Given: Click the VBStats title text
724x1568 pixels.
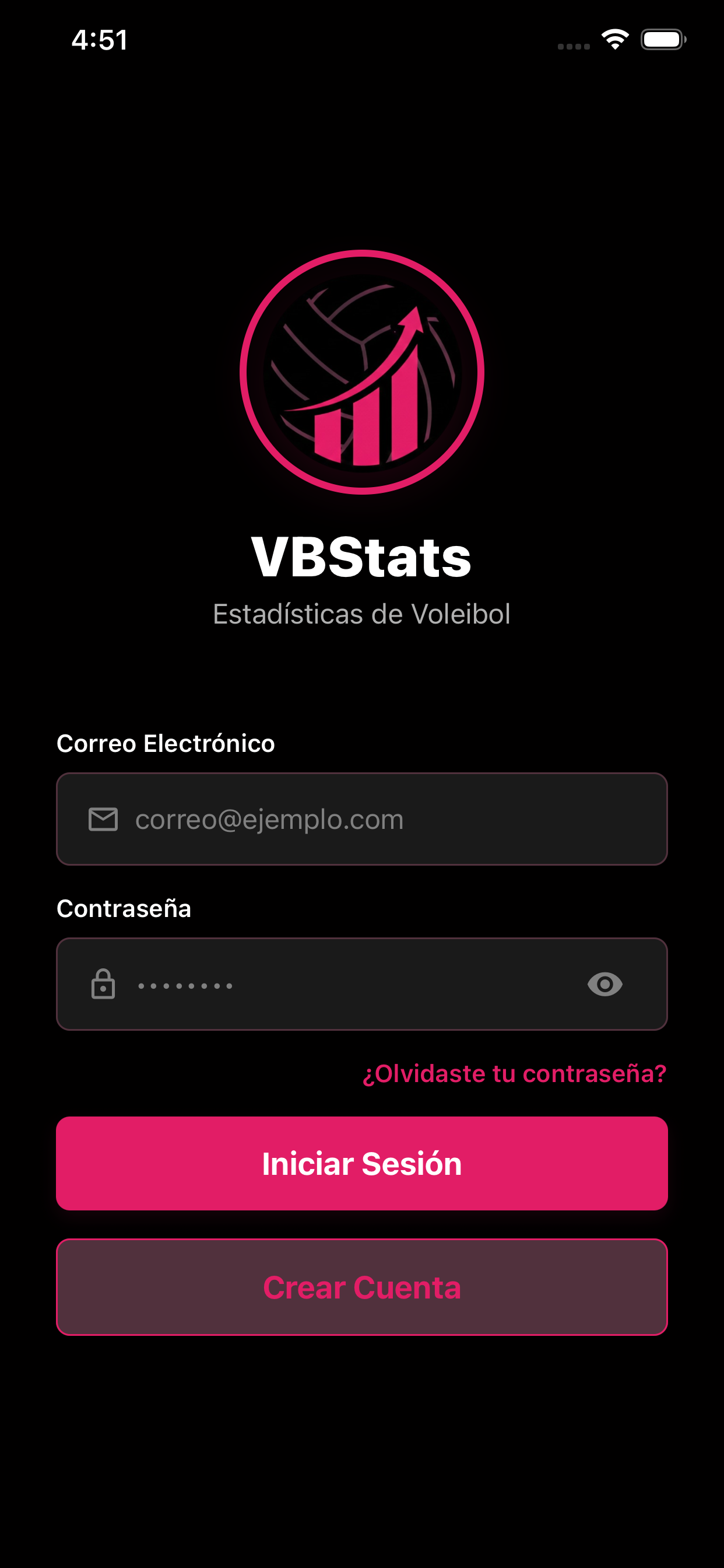Looking at the screenshot, I should [x=362, y=555].
